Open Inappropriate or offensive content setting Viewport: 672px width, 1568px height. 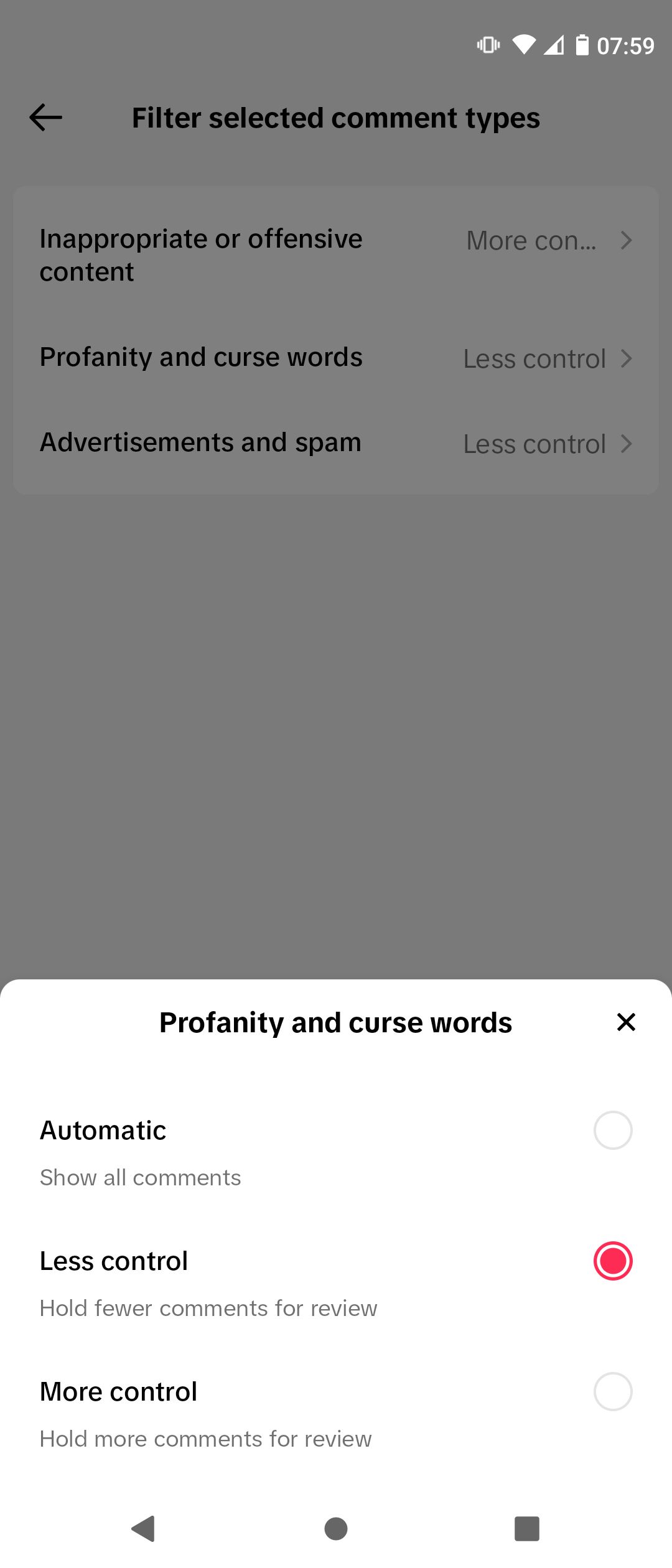(x=336, y=255)
